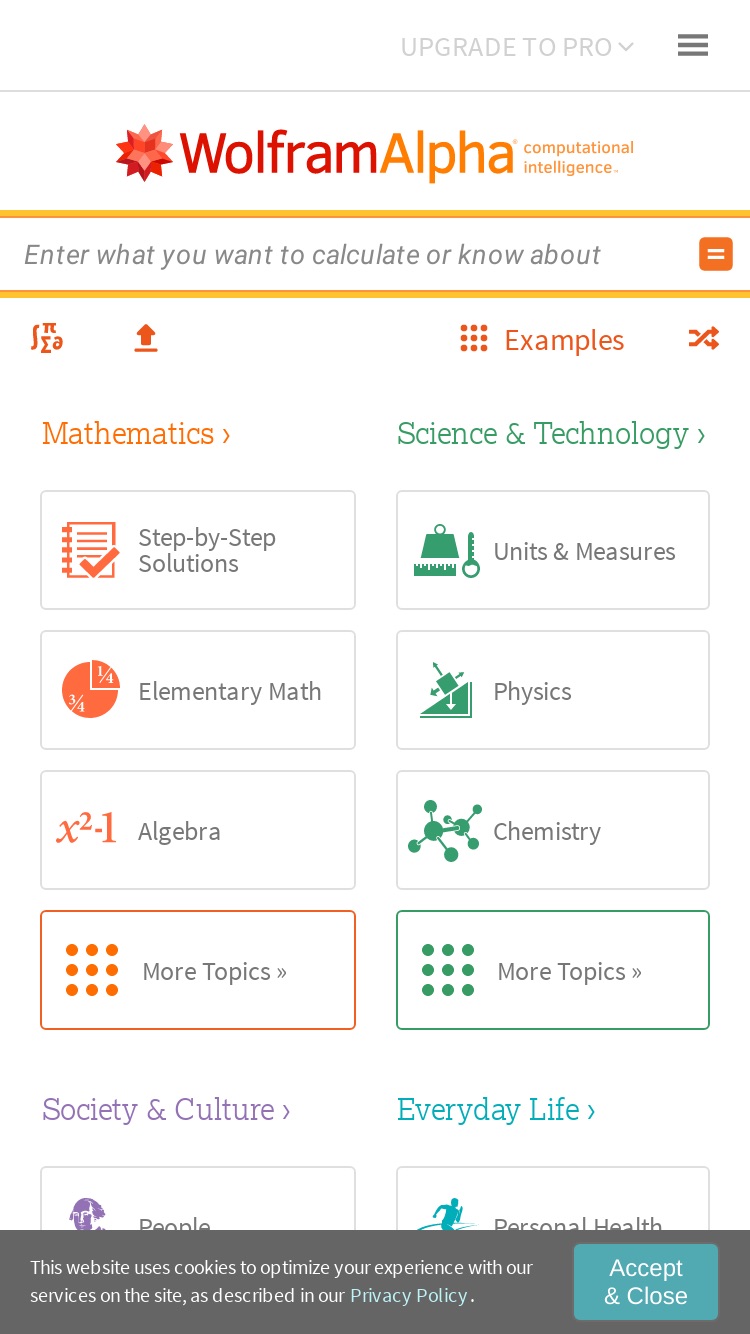This screenshot has width=750, height=1334.
Task: Open Step-by-Step Solutions card
Action: tap(198, 550)
